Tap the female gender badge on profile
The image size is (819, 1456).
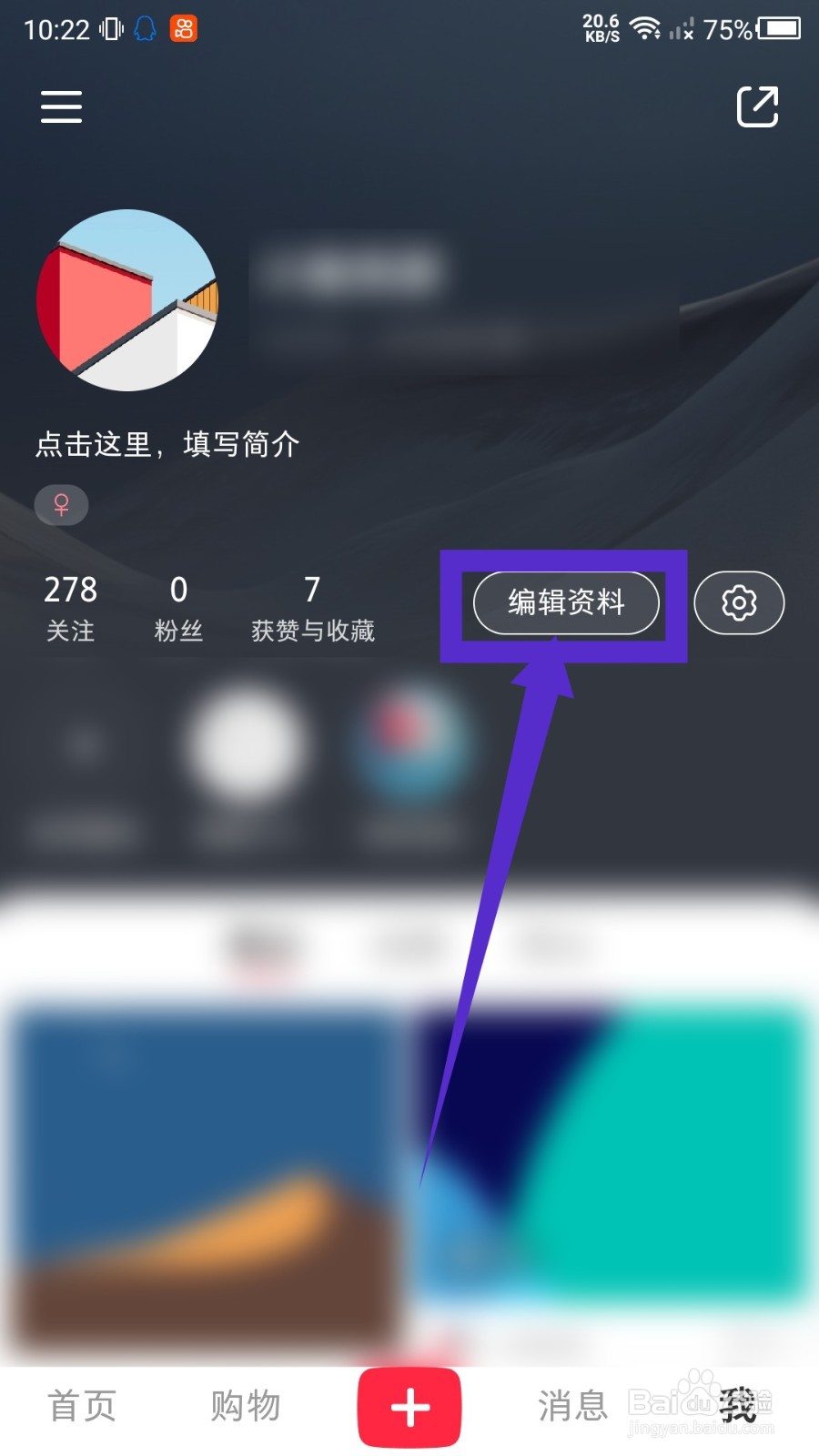click(60, 505)
